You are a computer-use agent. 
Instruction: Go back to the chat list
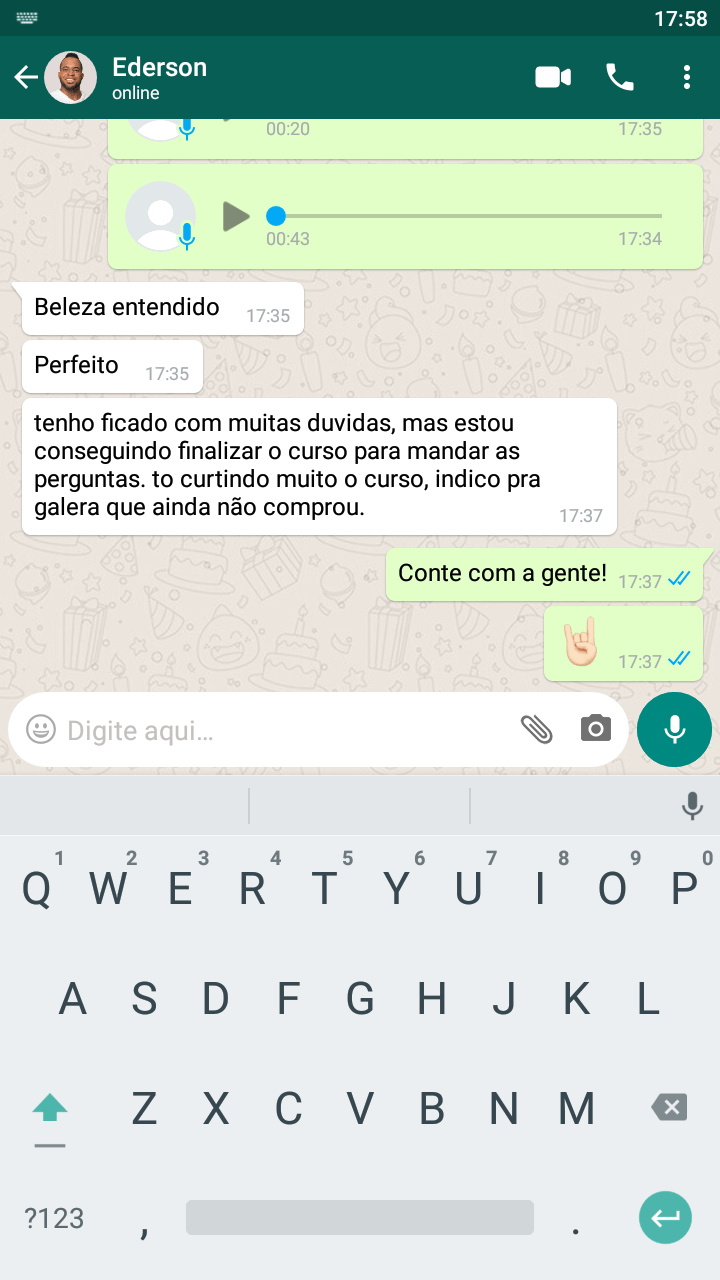coord(26,77)
